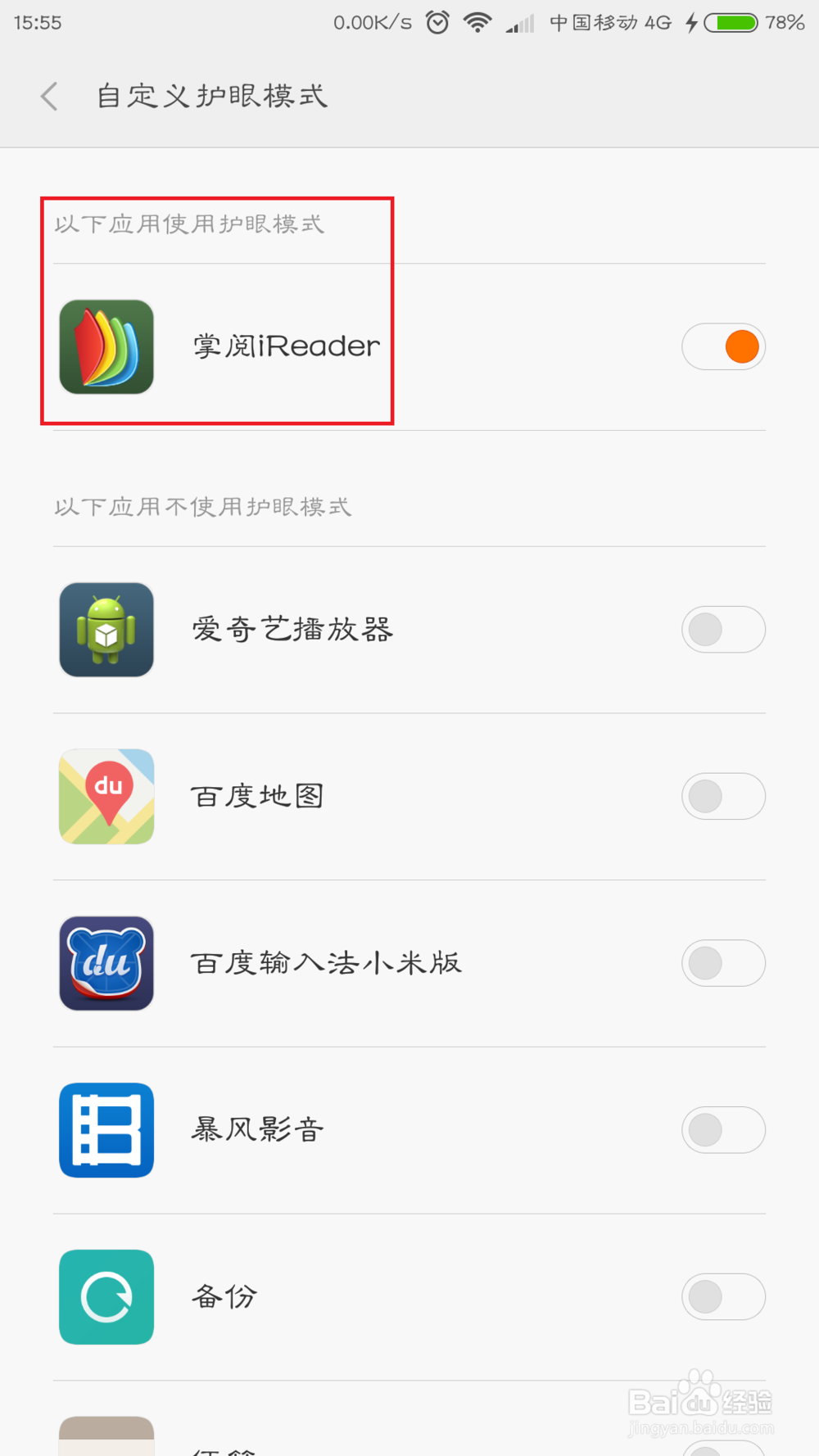Turn on the 百度地图 switch
819x1456 pixels.
tap(723, 796)
